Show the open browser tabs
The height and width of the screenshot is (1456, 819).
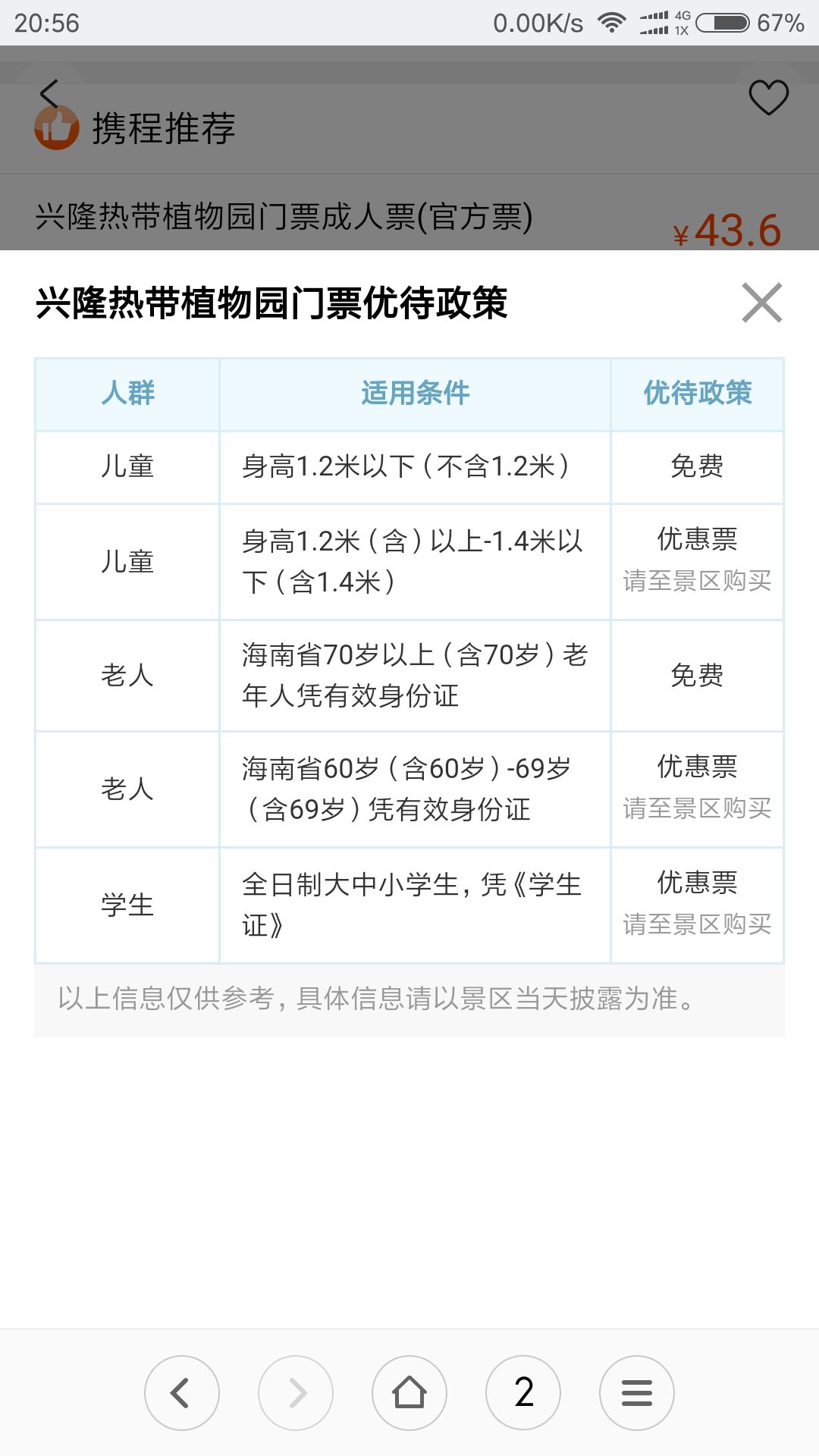pyautogui.click(x=523, y=1393)
